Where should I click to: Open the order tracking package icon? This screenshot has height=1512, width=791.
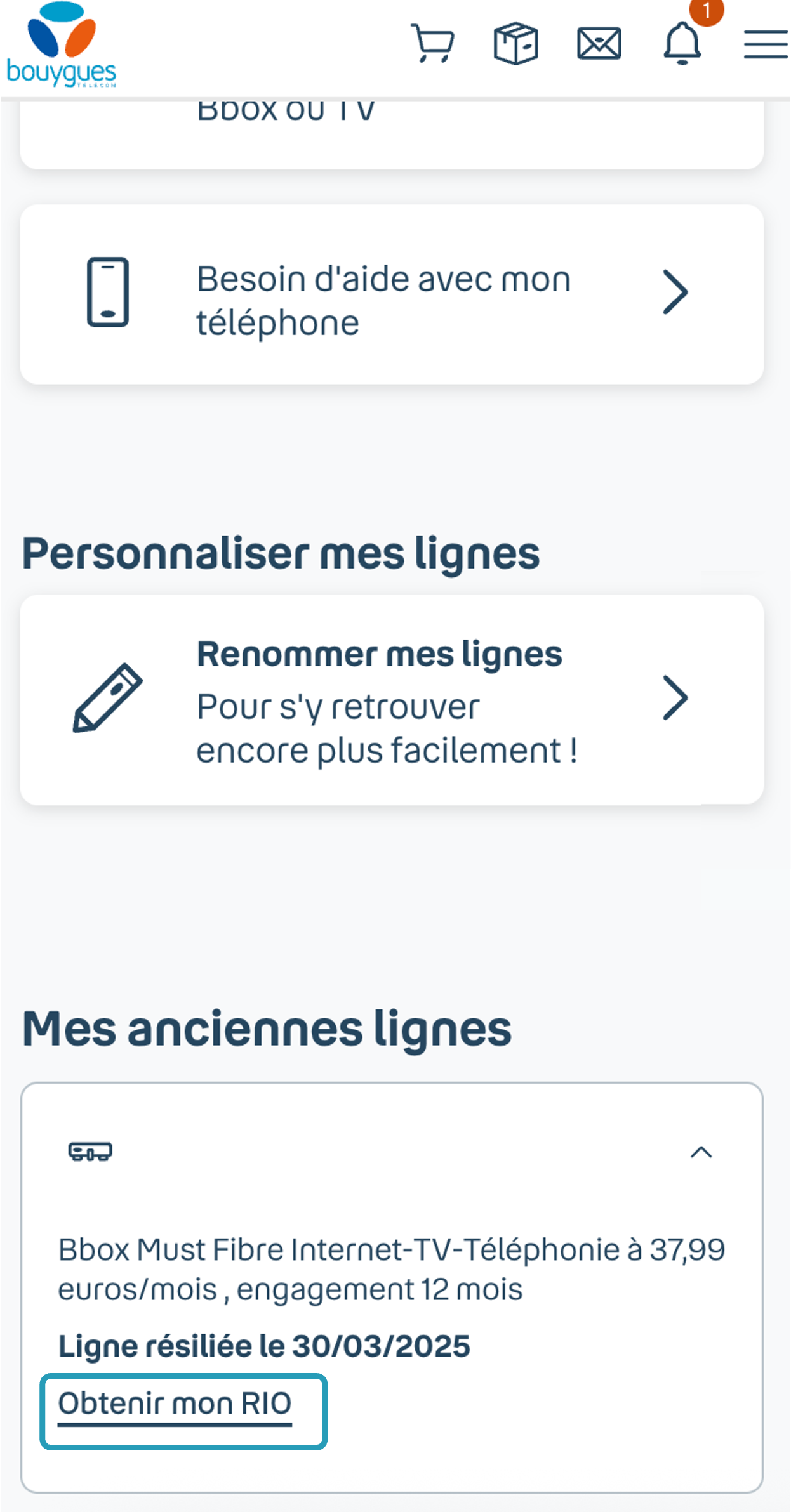tap(515, 44)
